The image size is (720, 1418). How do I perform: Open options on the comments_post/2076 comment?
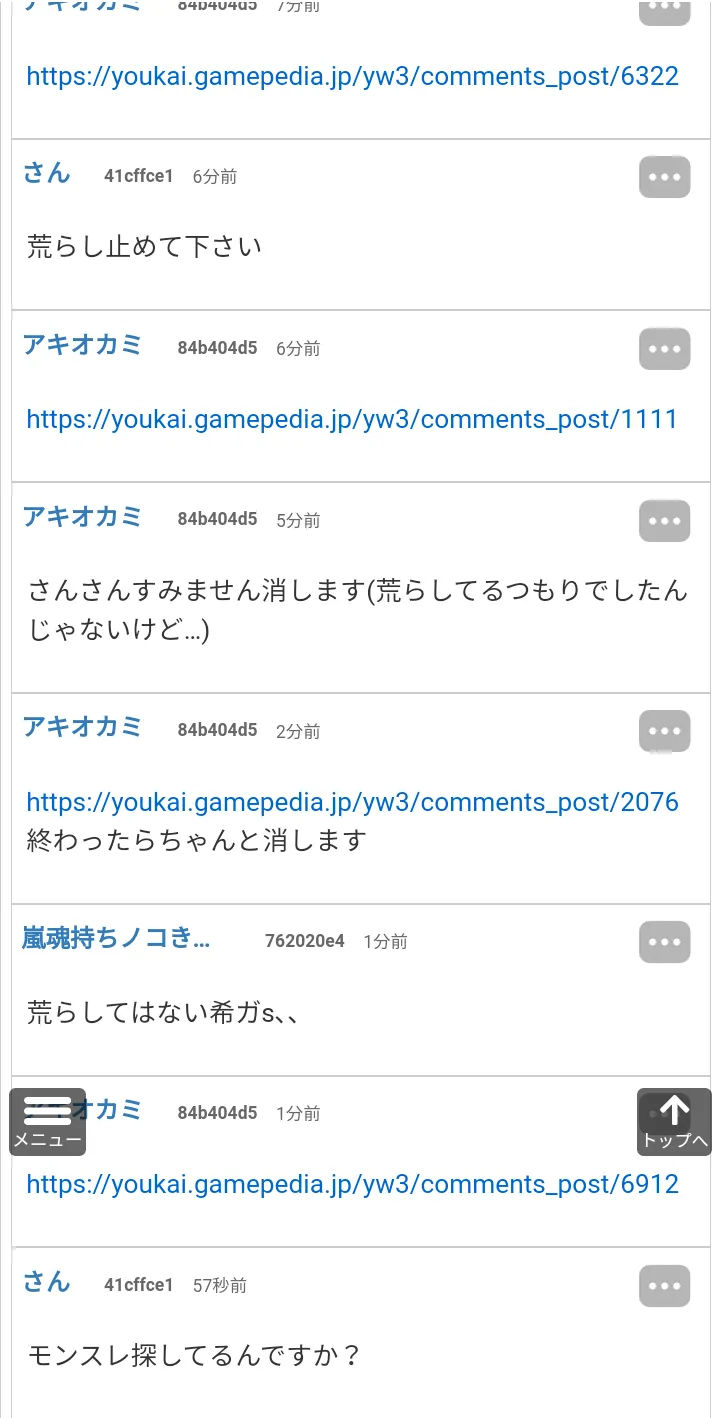665,731
